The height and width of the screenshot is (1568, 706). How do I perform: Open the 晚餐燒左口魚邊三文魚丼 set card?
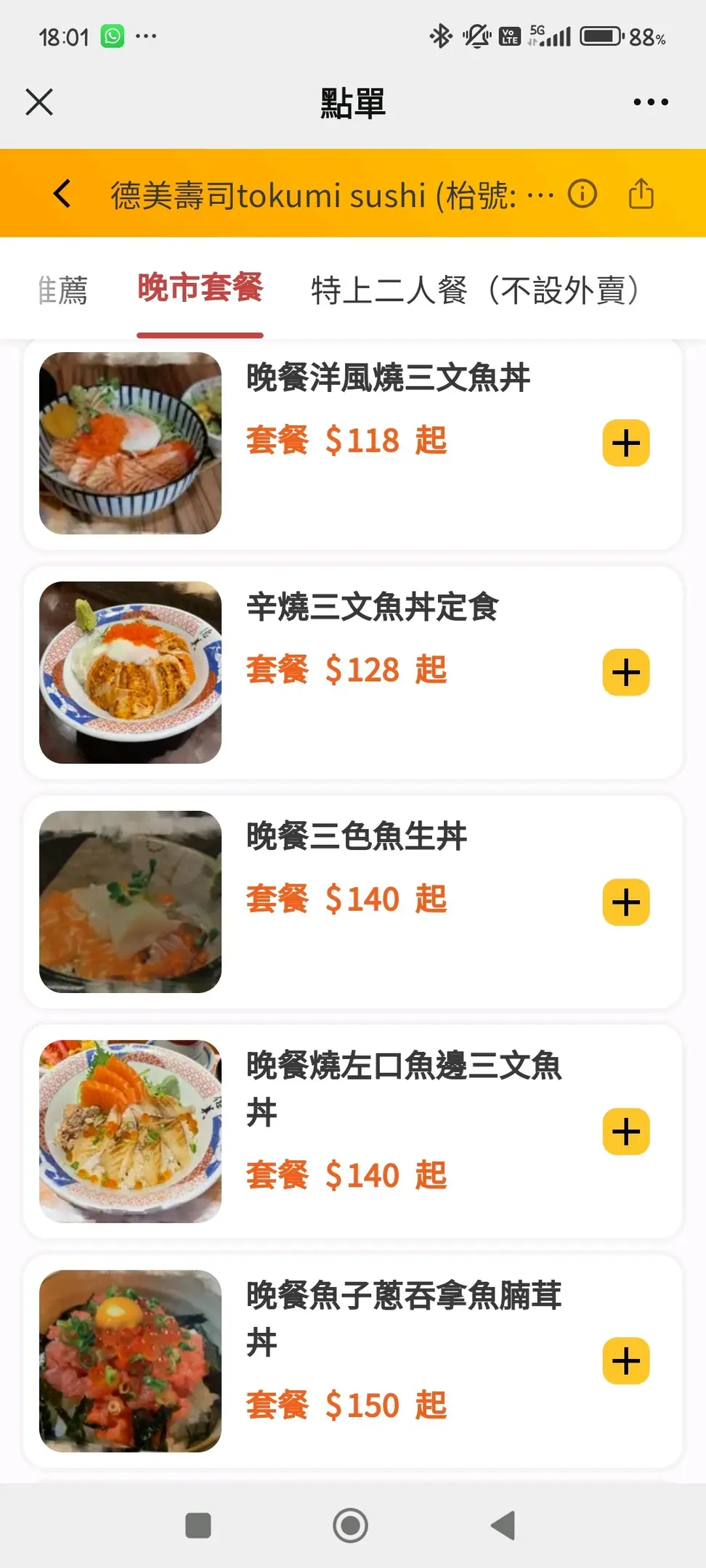pyautogui.click(x=353, y=1132)
